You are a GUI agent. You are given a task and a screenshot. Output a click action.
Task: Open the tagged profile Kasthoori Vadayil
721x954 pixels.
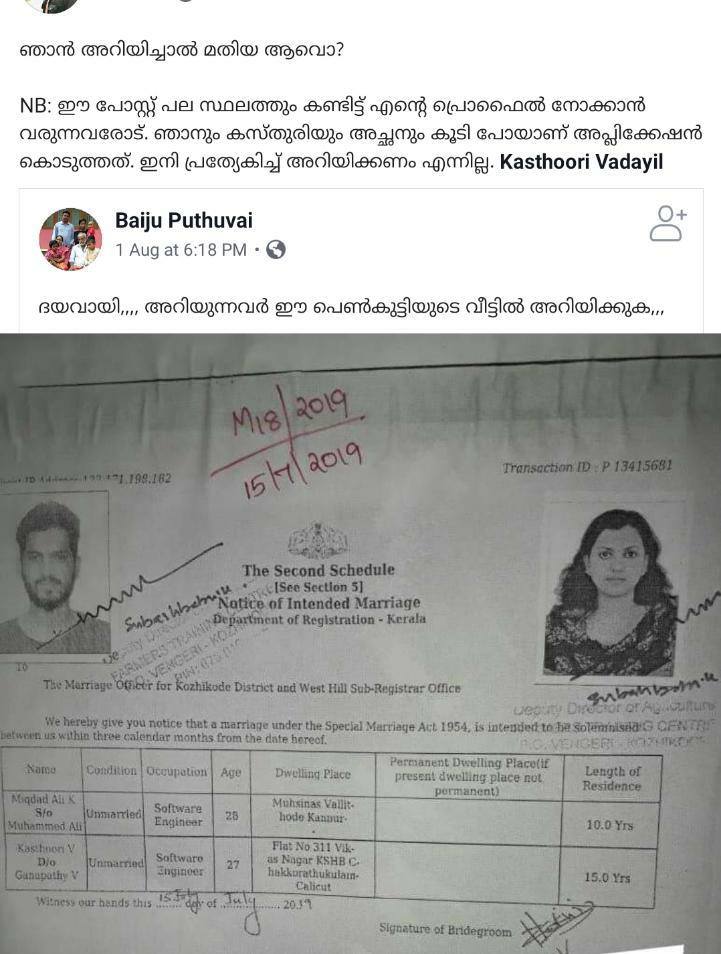(581, 162)
